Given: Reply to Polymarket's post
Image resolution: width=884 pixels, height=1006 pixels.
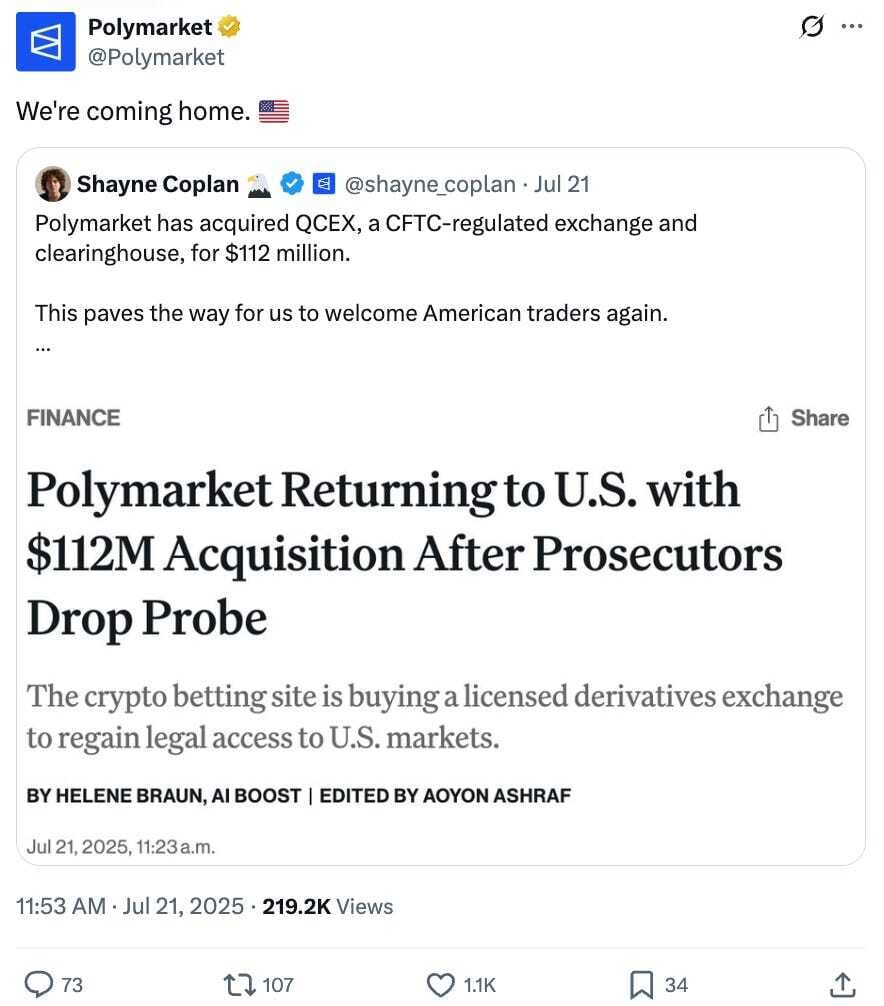Looking at the screenshot, I should coord(39,985).
